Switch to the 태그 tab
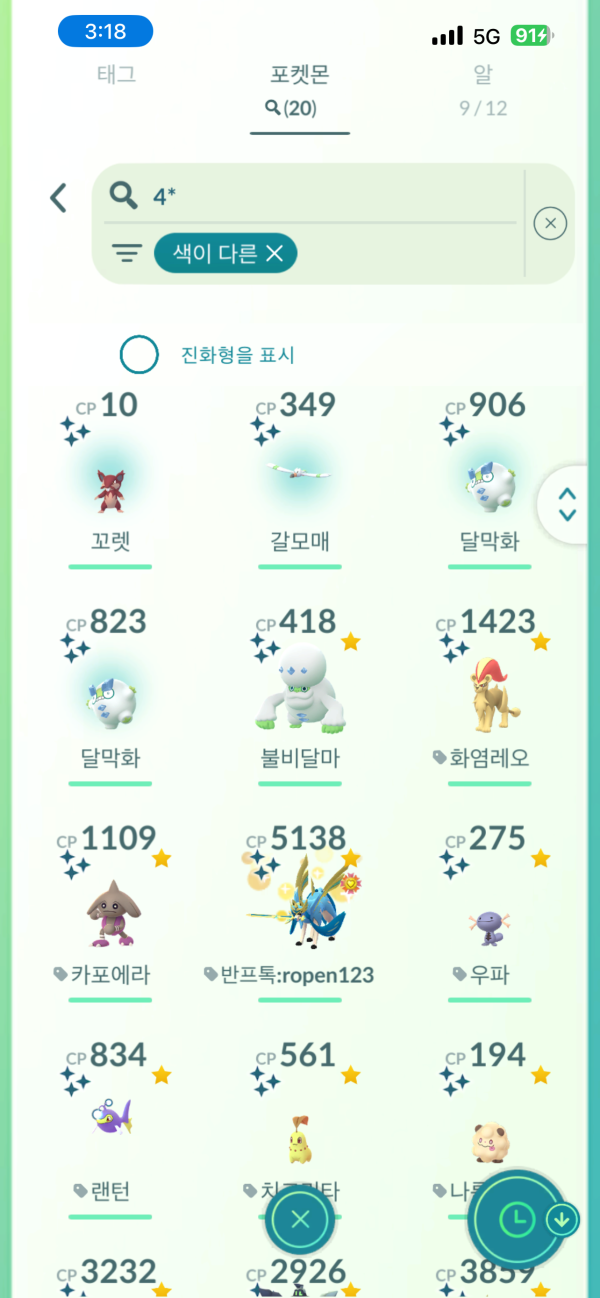The image size is (600, 1298). click(117, 75)
